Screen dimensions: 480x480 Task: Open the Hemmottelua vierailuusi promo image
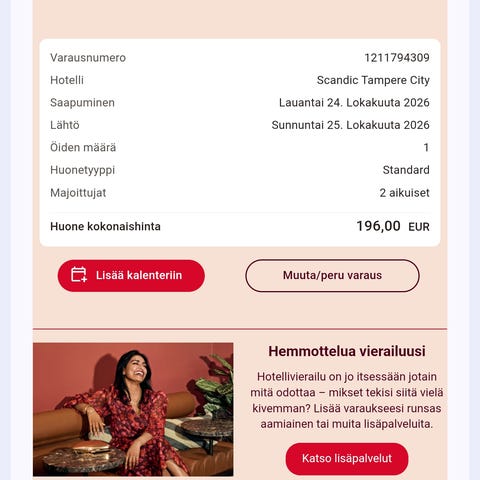133,409
